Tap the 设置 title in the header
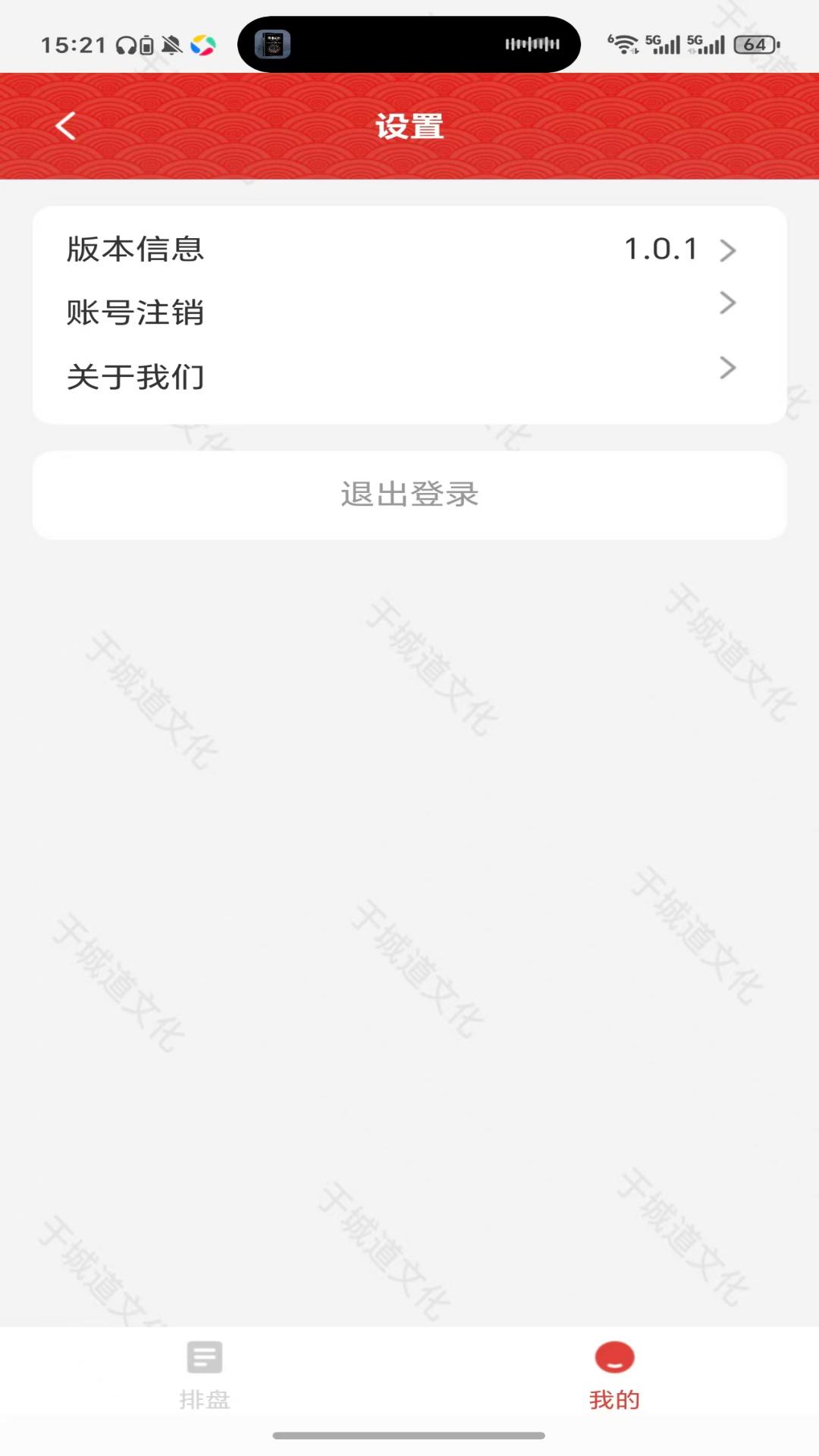Image resolution: width=819 pixels, height=1456 pixels. click(409, 125)
